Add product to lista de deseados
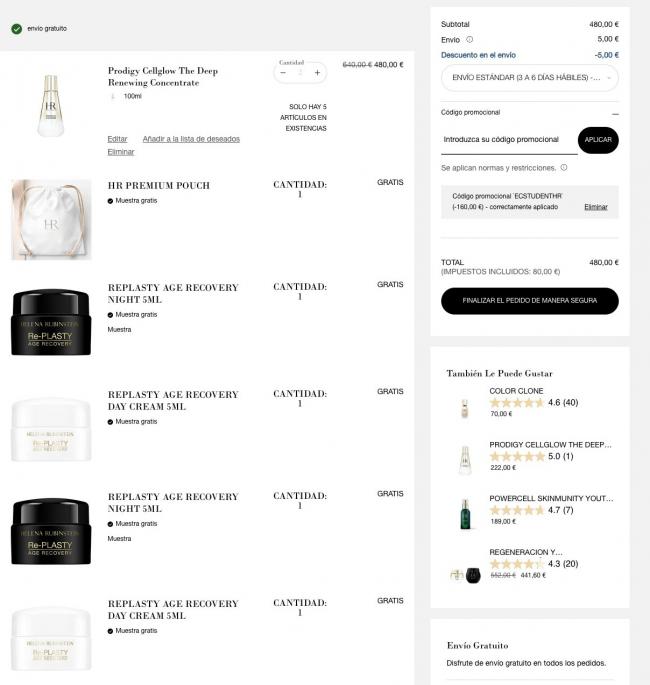The height and width of the screenshot is (685, 650). 191,139
